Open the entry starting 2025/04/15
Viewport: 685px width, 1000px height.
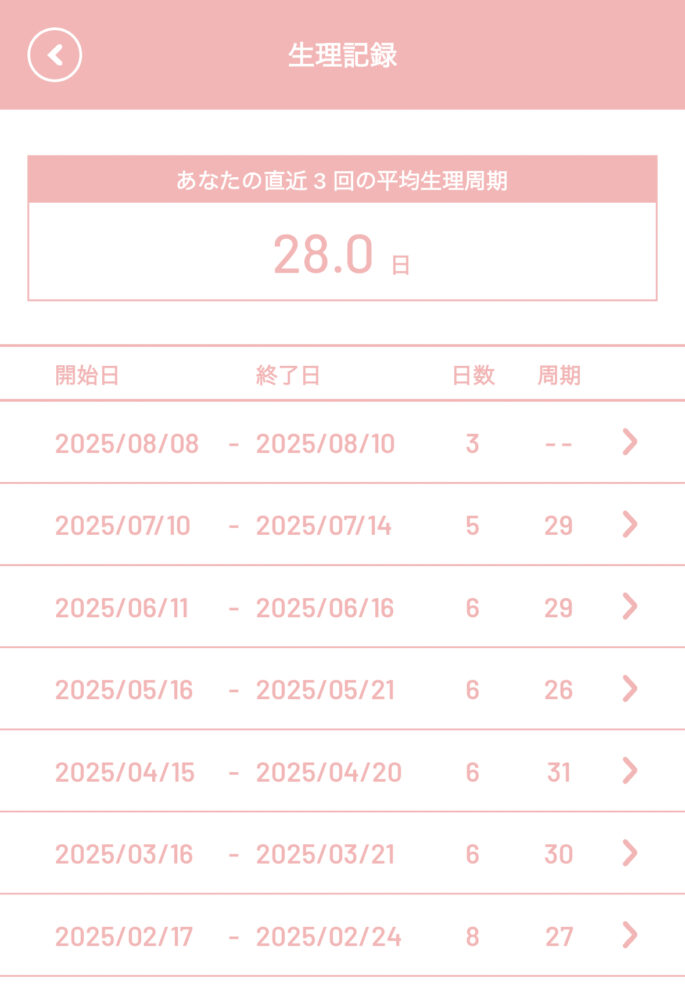[629, 770]
